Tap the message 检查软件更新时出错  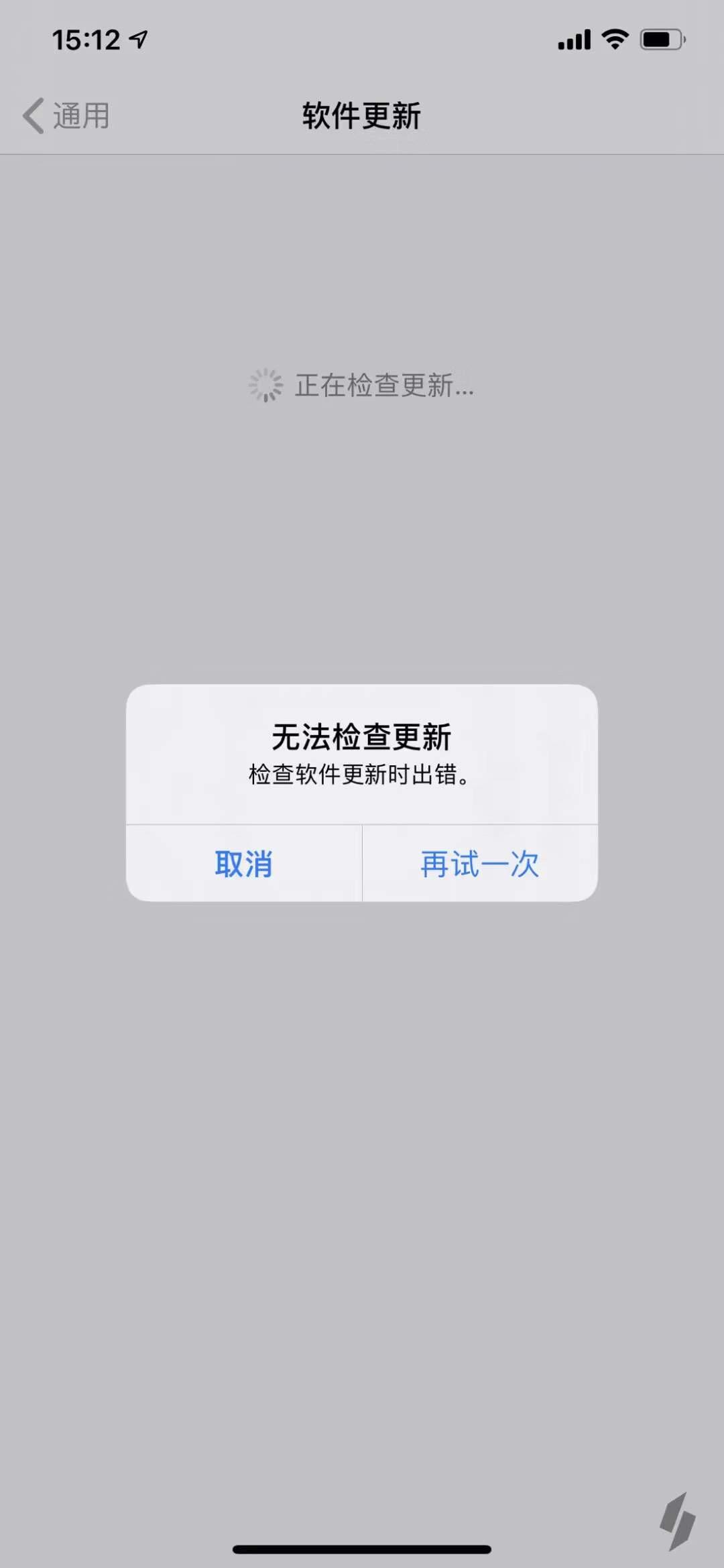[361, 776]
